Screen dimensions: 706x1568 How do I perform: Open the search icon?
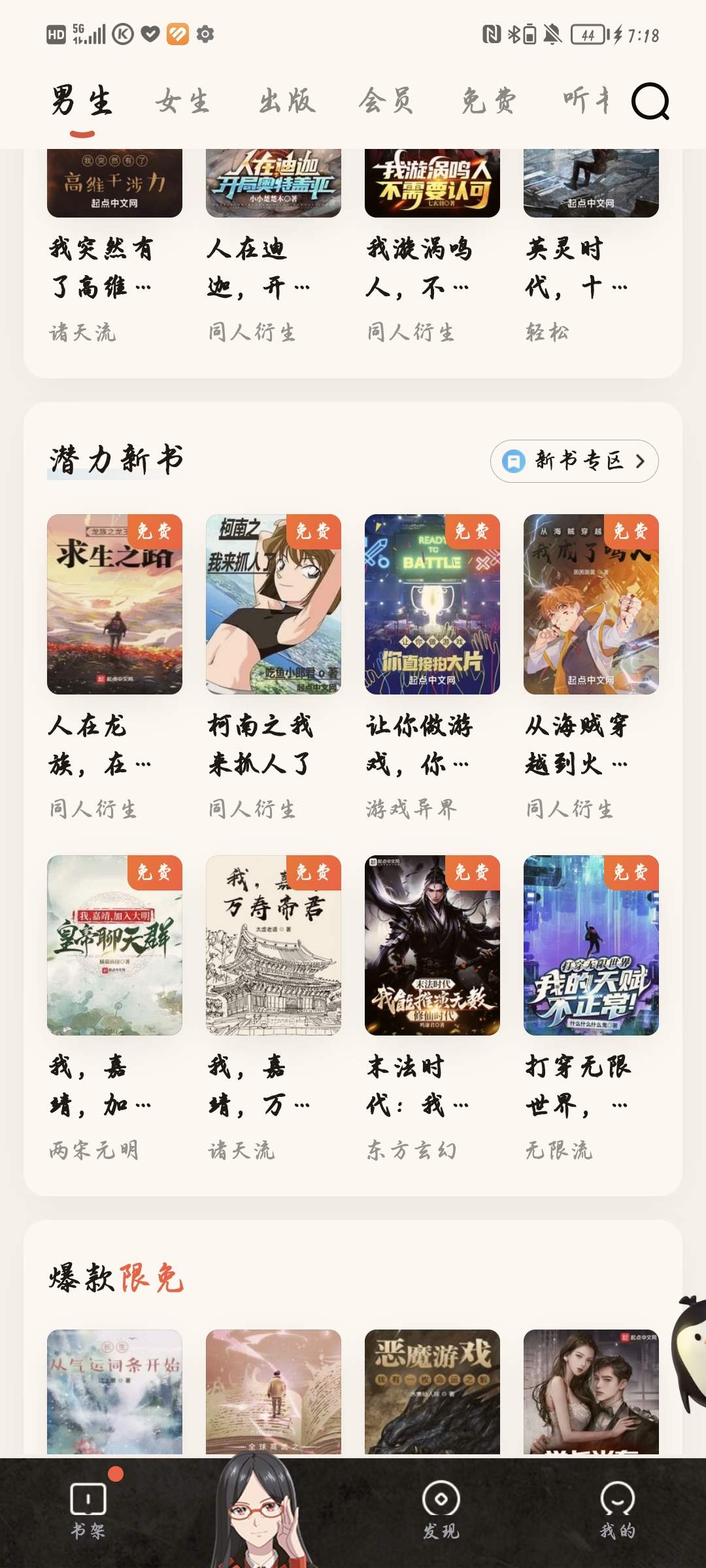pyautogui.click(x=650, y=102)
